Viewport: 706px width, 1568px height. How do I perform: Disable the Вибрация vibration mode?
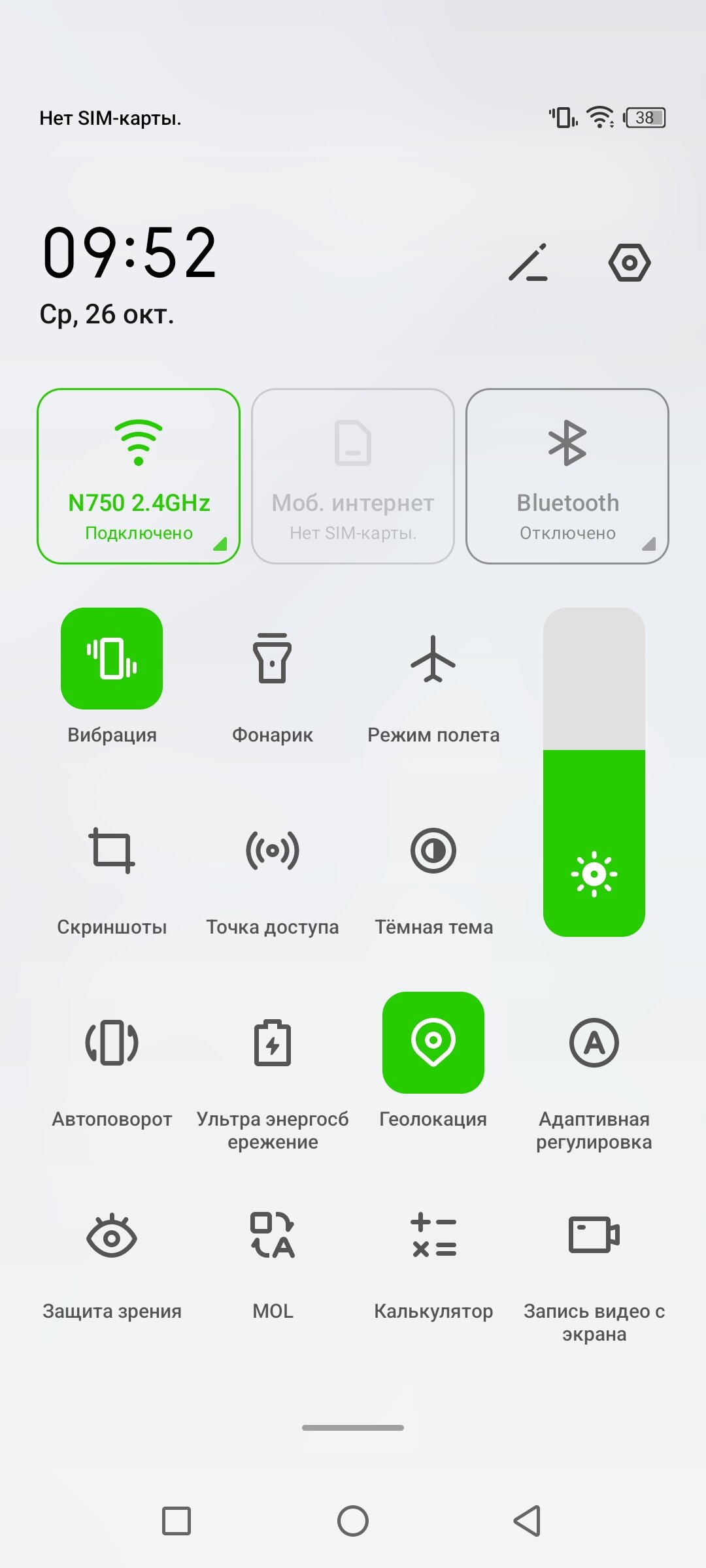(112, 659)
